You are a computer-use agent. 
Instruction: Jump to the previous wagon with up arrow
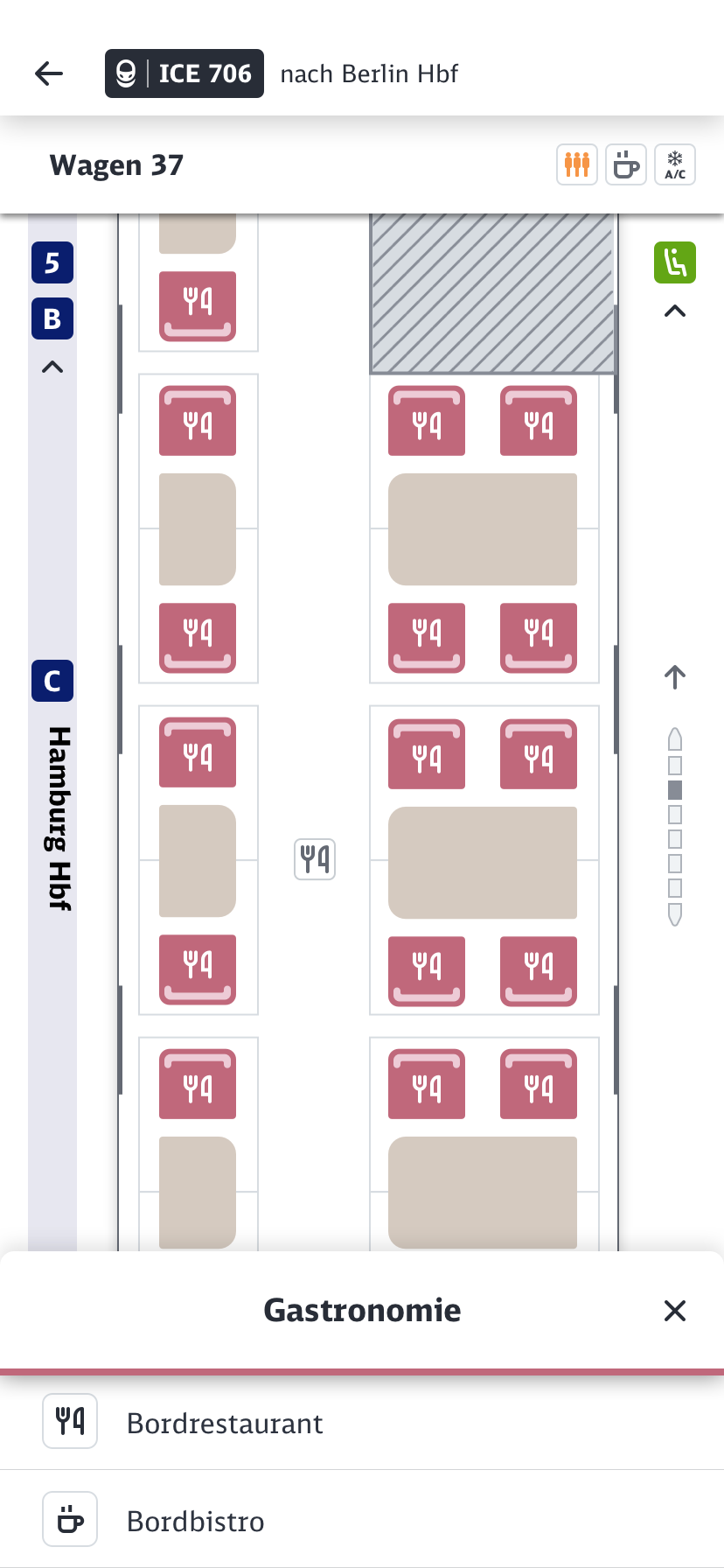pos(674,676)
